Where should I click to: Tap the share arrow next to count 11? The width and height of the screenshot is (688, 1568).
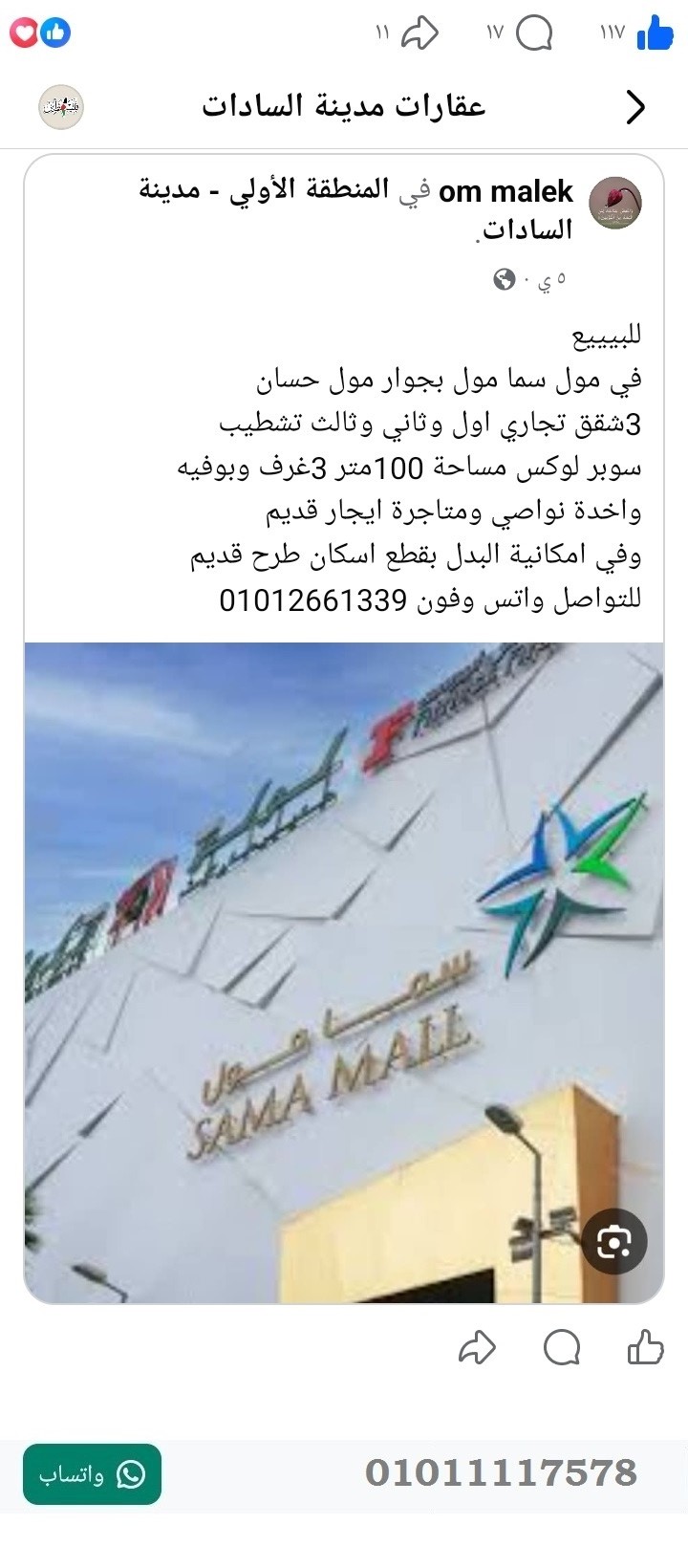coord(420,33)
